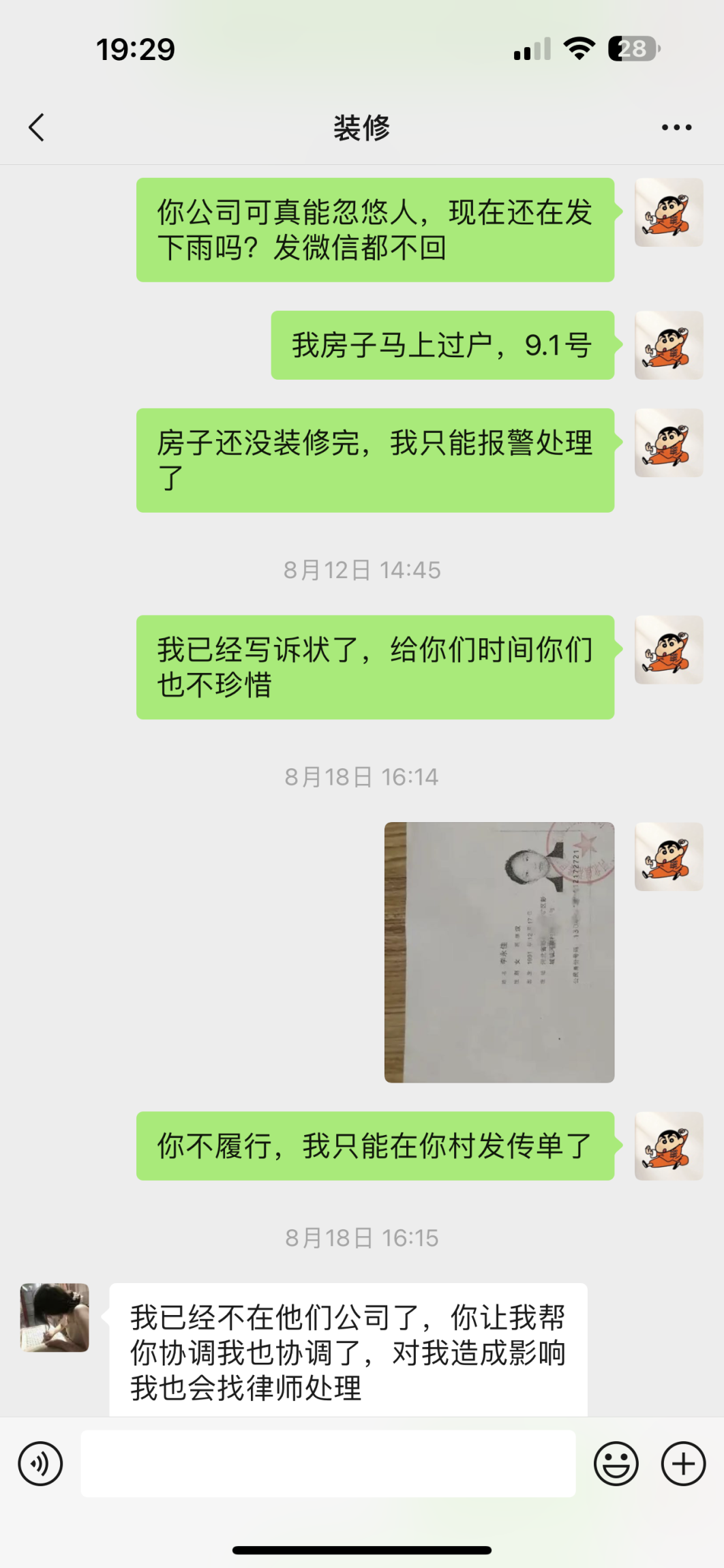Viewport: 724px width, 1568px height.
Task: Open the emoji sticker panel
Action: point(616,1464)
